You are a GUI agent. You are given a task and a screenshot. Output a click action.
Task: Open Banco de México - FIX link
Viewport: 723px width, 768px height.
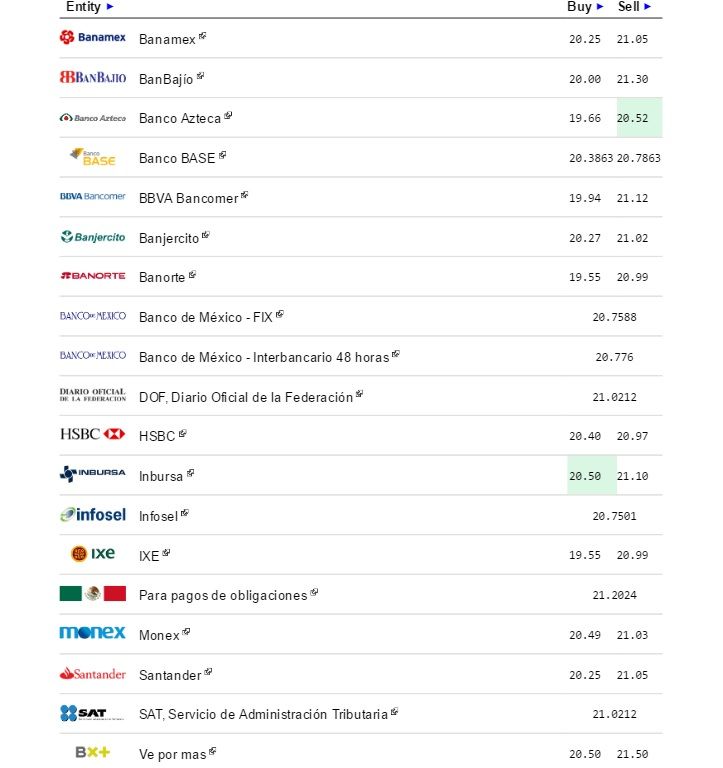coord(205,317)
